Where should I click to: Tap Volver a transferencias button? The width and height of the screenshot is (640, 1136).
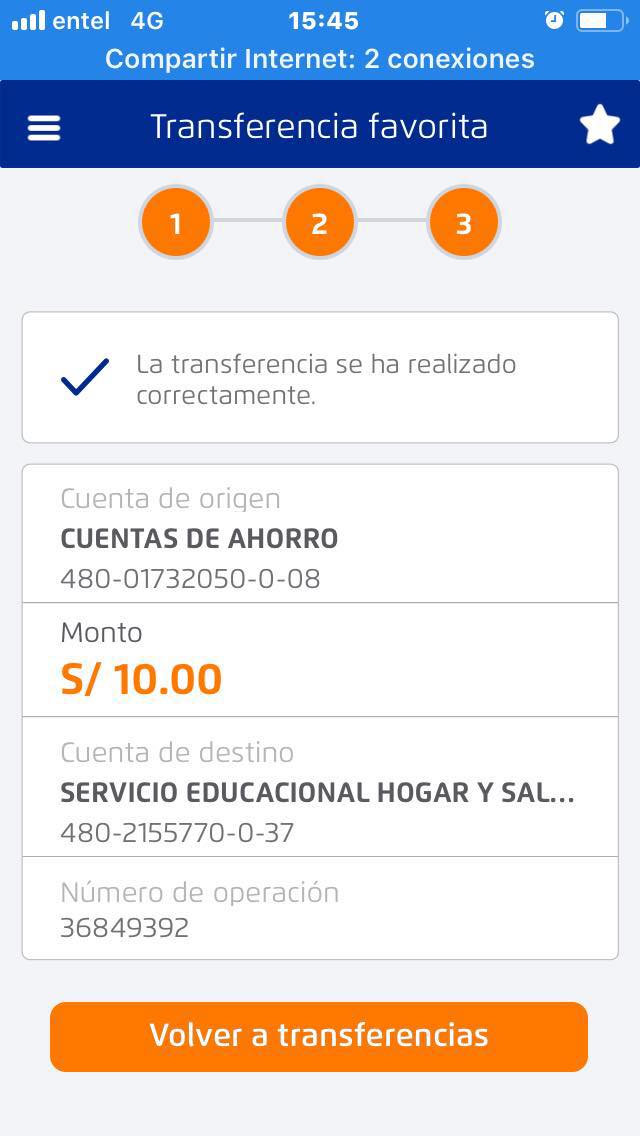pos(319,1036)
